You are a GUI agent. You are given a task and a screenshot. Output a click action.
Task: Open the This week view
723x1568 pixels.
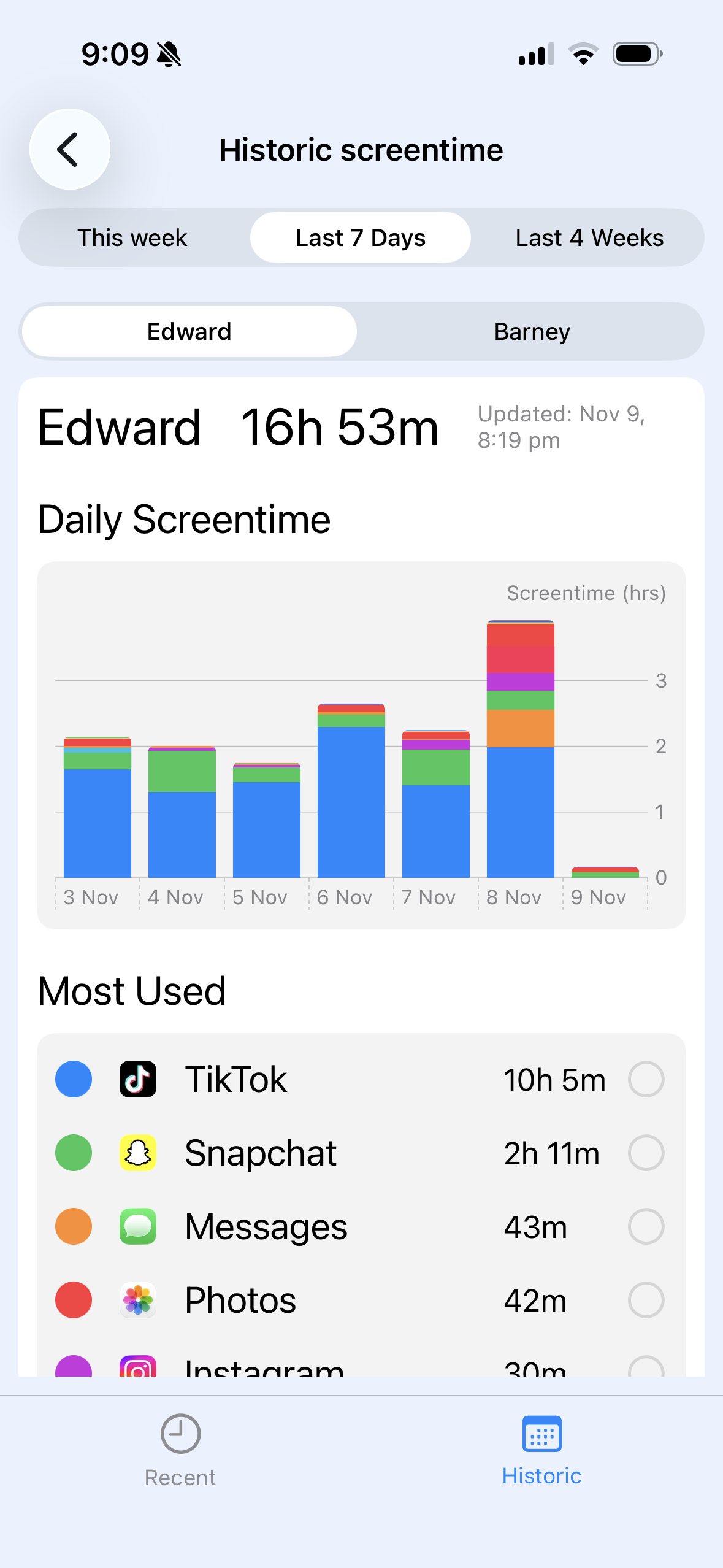tap(132, 237)
